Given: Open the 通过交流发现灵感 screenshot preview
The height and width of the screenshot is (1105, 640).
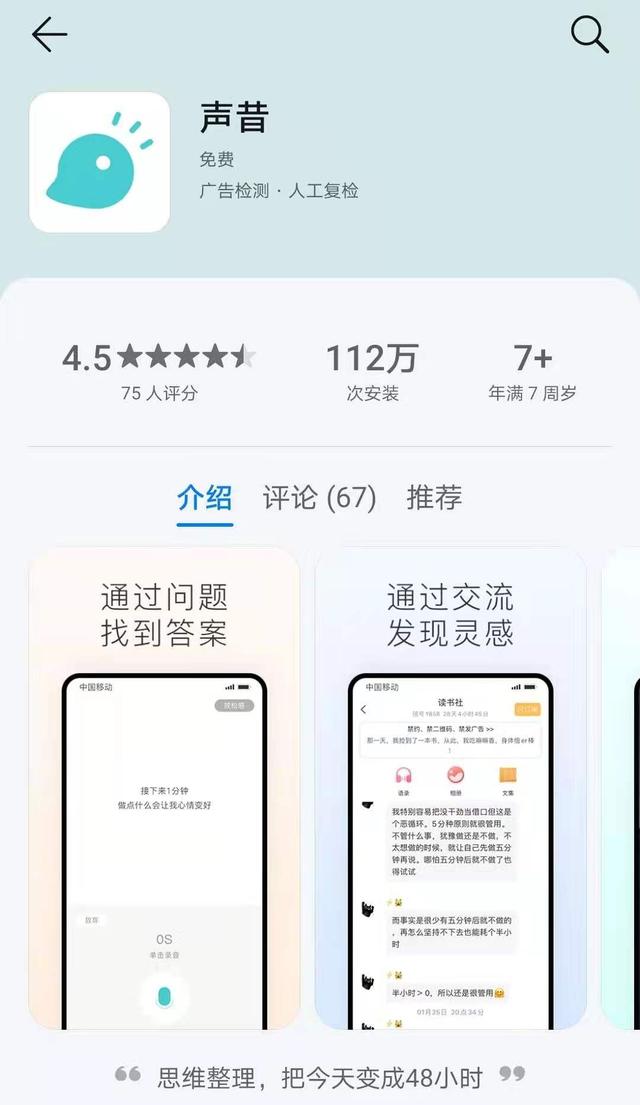Looking at the screenshot, I should point(450,788).
